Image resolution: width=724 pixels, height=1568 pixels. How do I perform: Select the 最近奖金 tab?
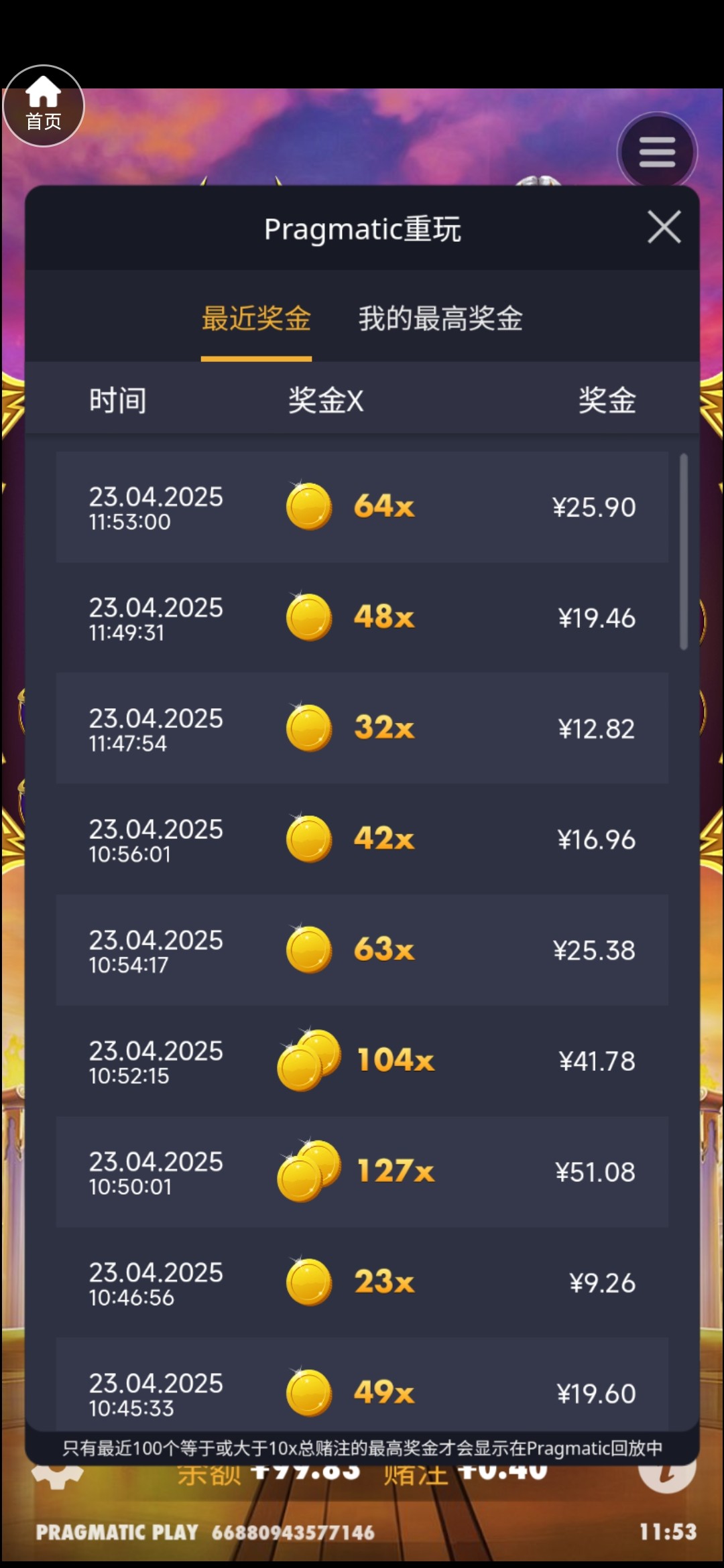[x=256, y=318]
